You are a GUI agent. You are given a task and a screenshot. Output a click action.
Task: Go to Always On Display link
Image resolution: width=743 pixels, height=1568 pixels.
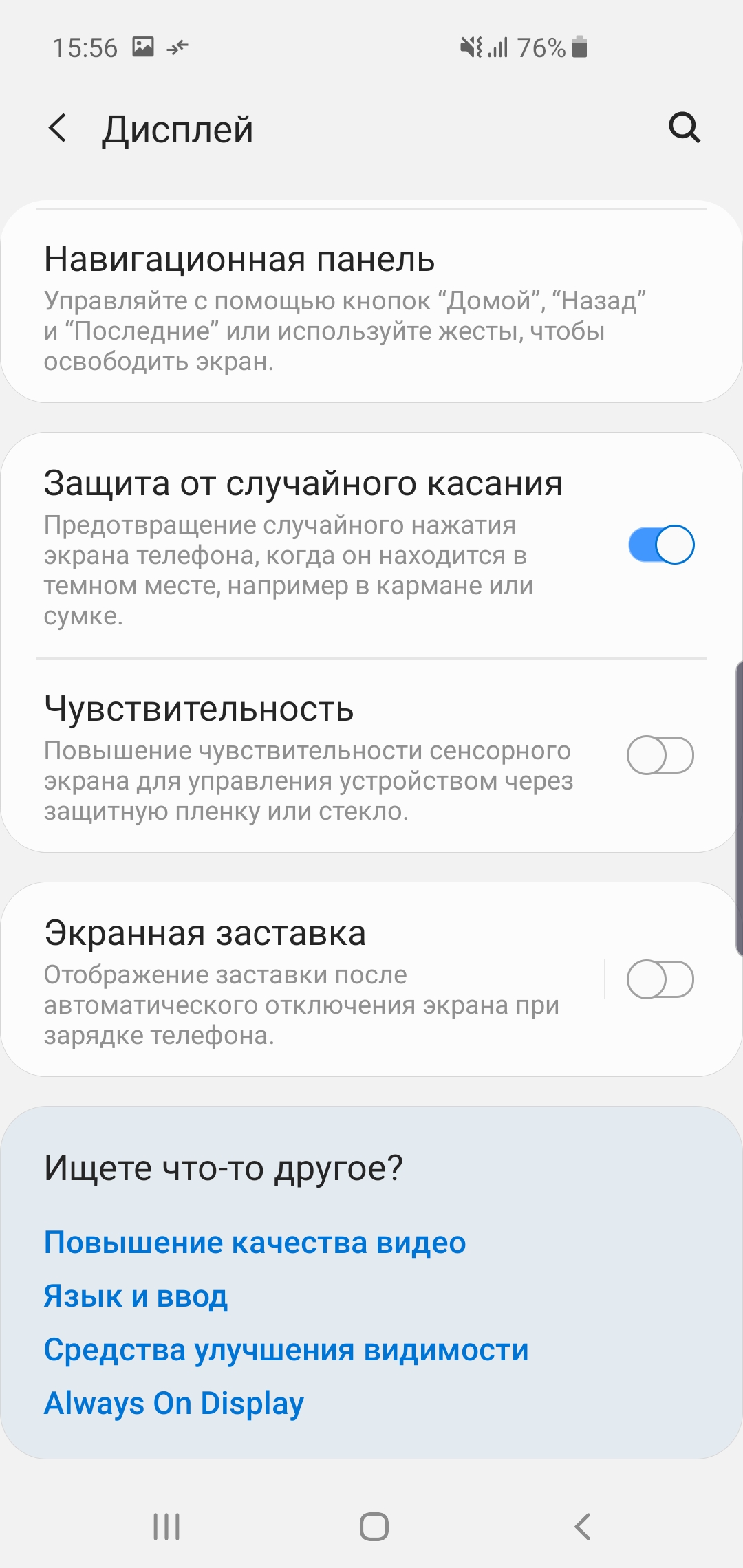[x=174, y=1404]
